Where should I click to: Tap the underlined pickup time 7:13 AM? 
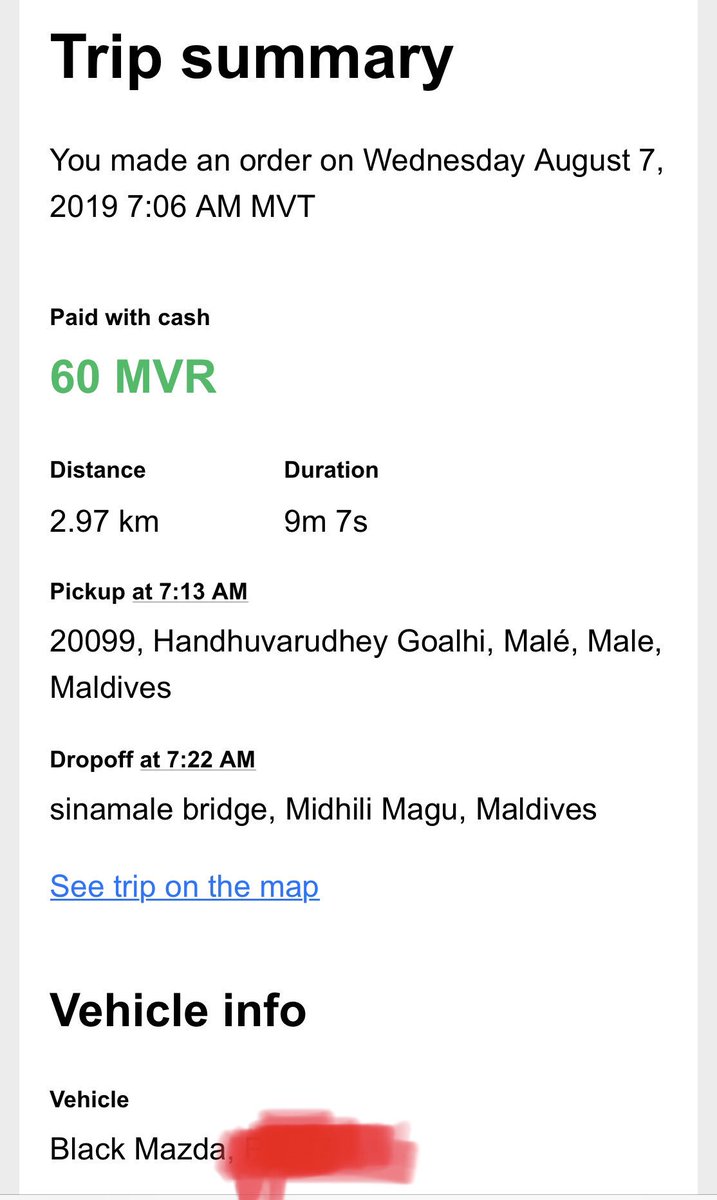pyautogui.click(x=190, y=591)
